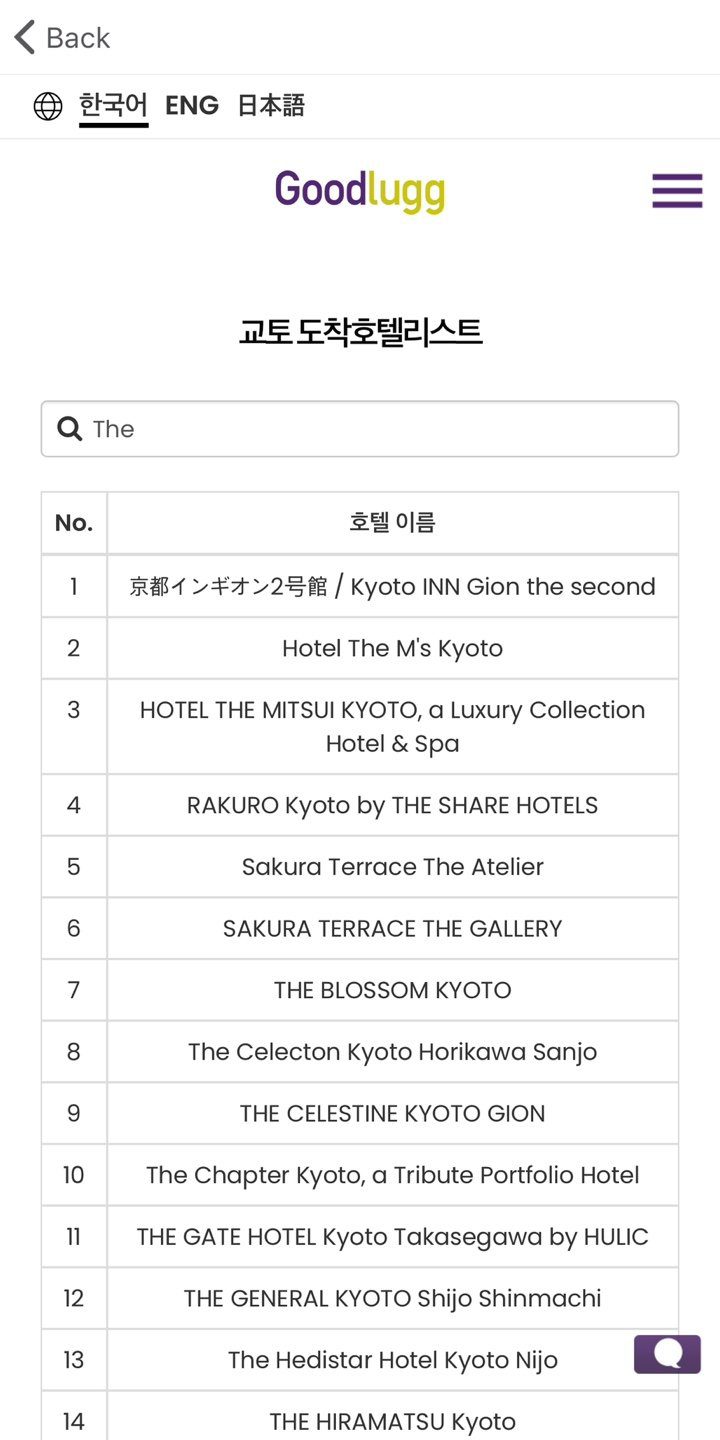Open the hamburger menu
720x1440 pixels.
tap(677, 190)
